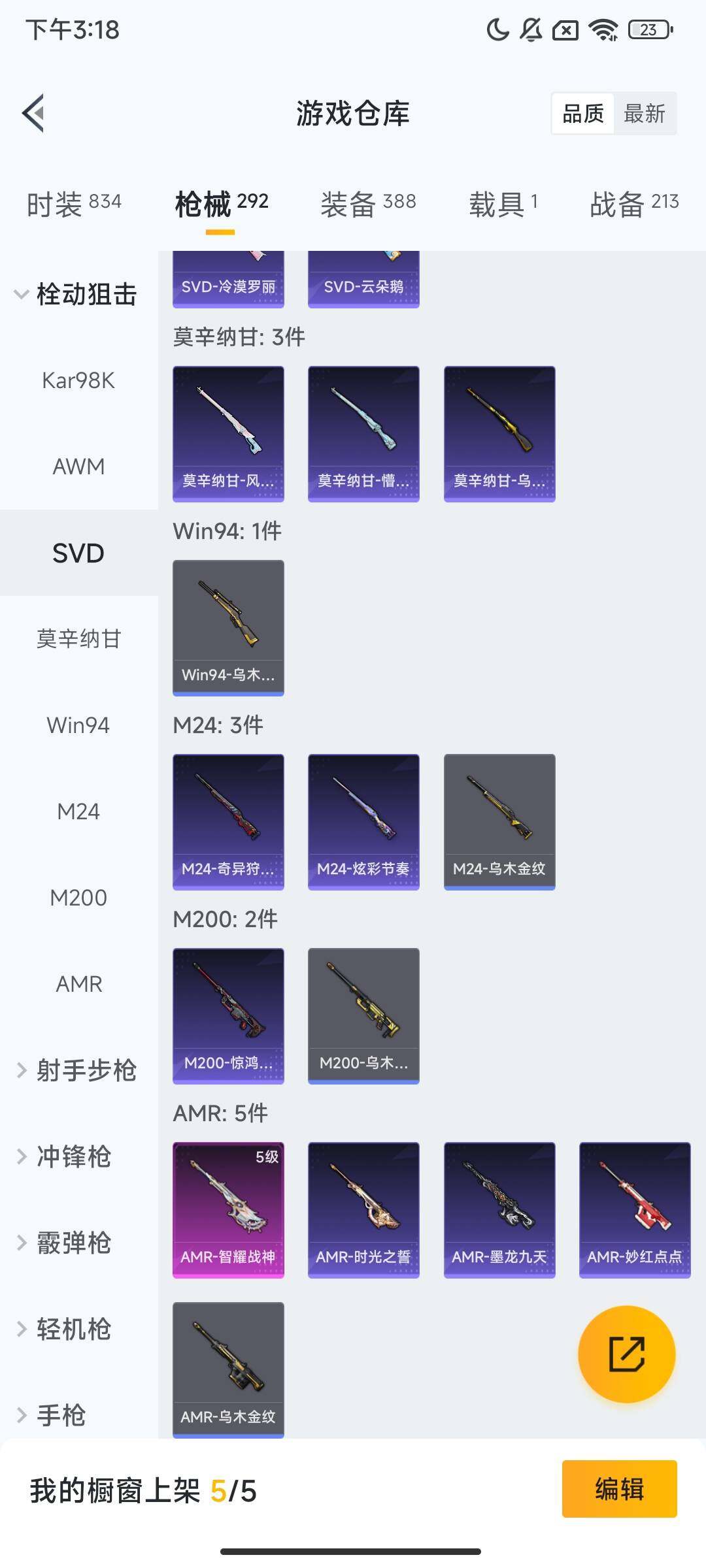Viewport: 706px width, 1568px height.
Task: Select the AMR-妙红点点 weapon icon
Action: point(635,1209)
